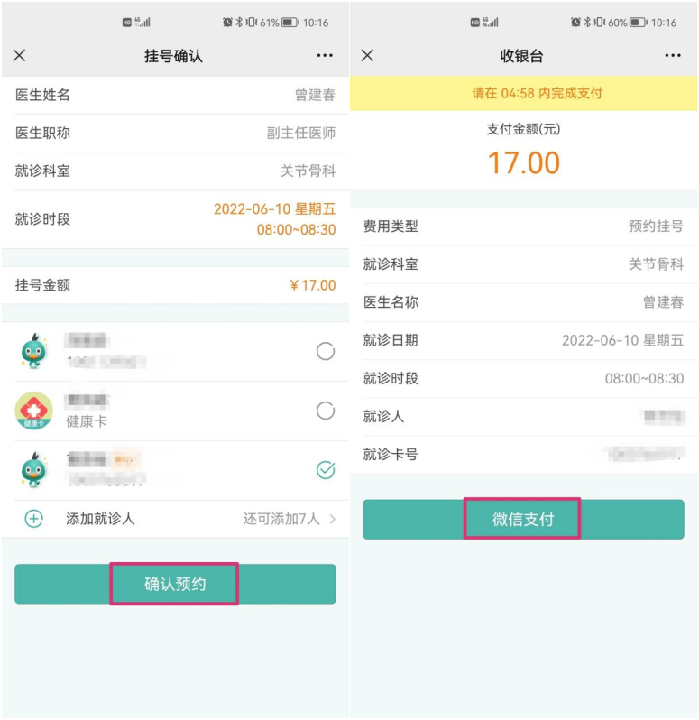Open 添加就诊人 to add a patient

coord(175,519)
